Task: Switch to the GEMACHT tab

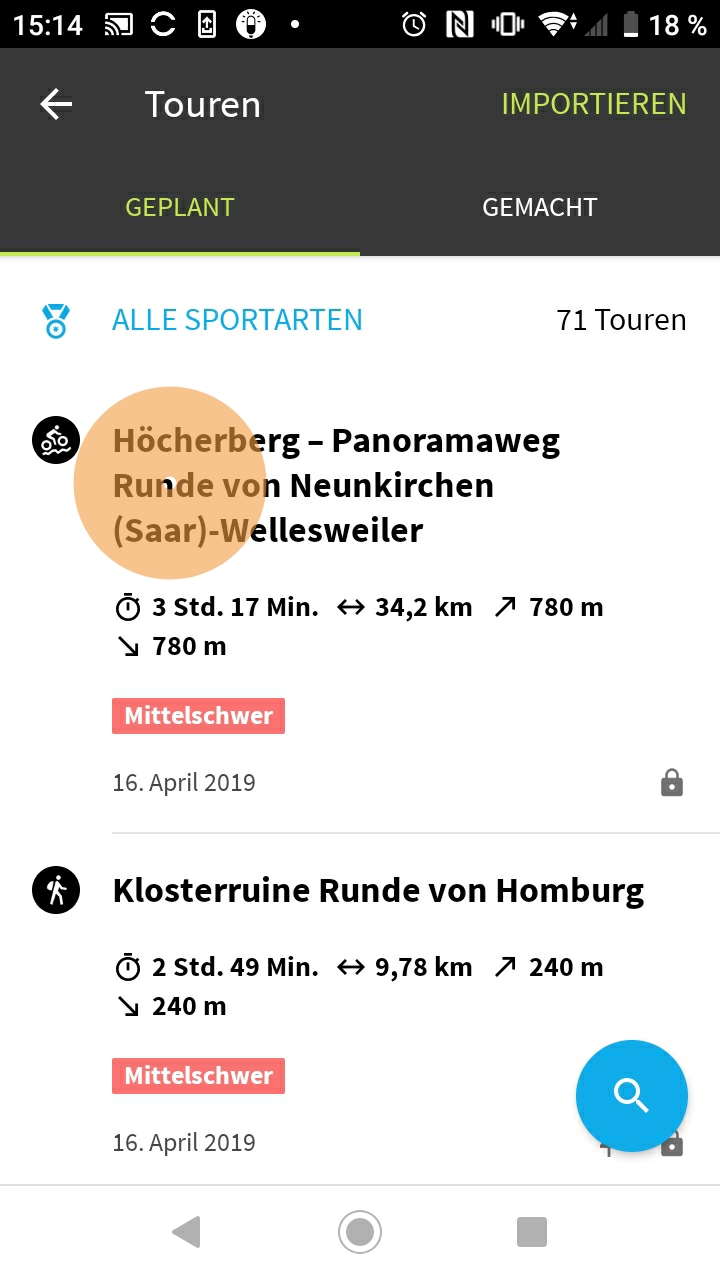Action: point(539,207)
